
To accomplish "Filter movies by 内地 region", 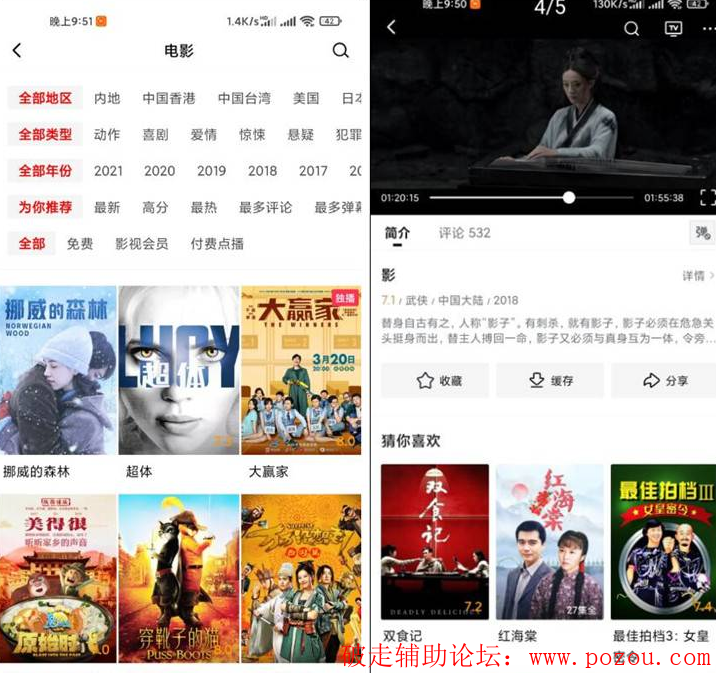I will 107,98.
